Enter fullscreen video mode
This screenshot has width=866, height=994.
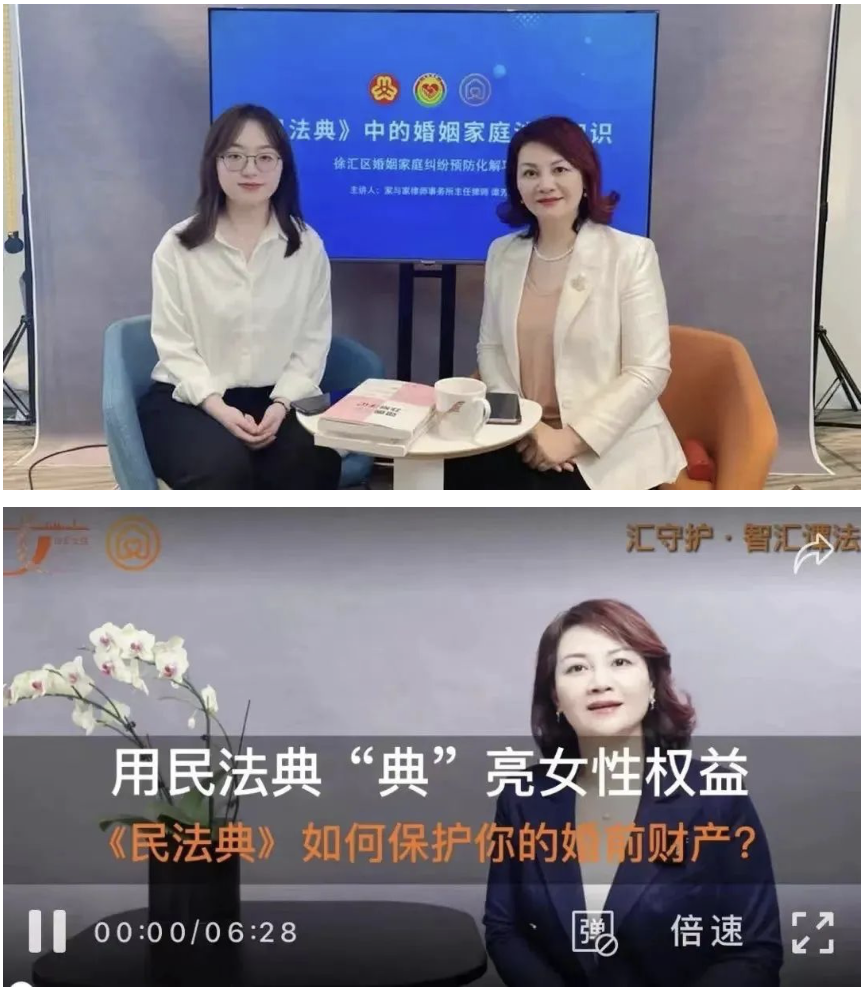point(813,932)
